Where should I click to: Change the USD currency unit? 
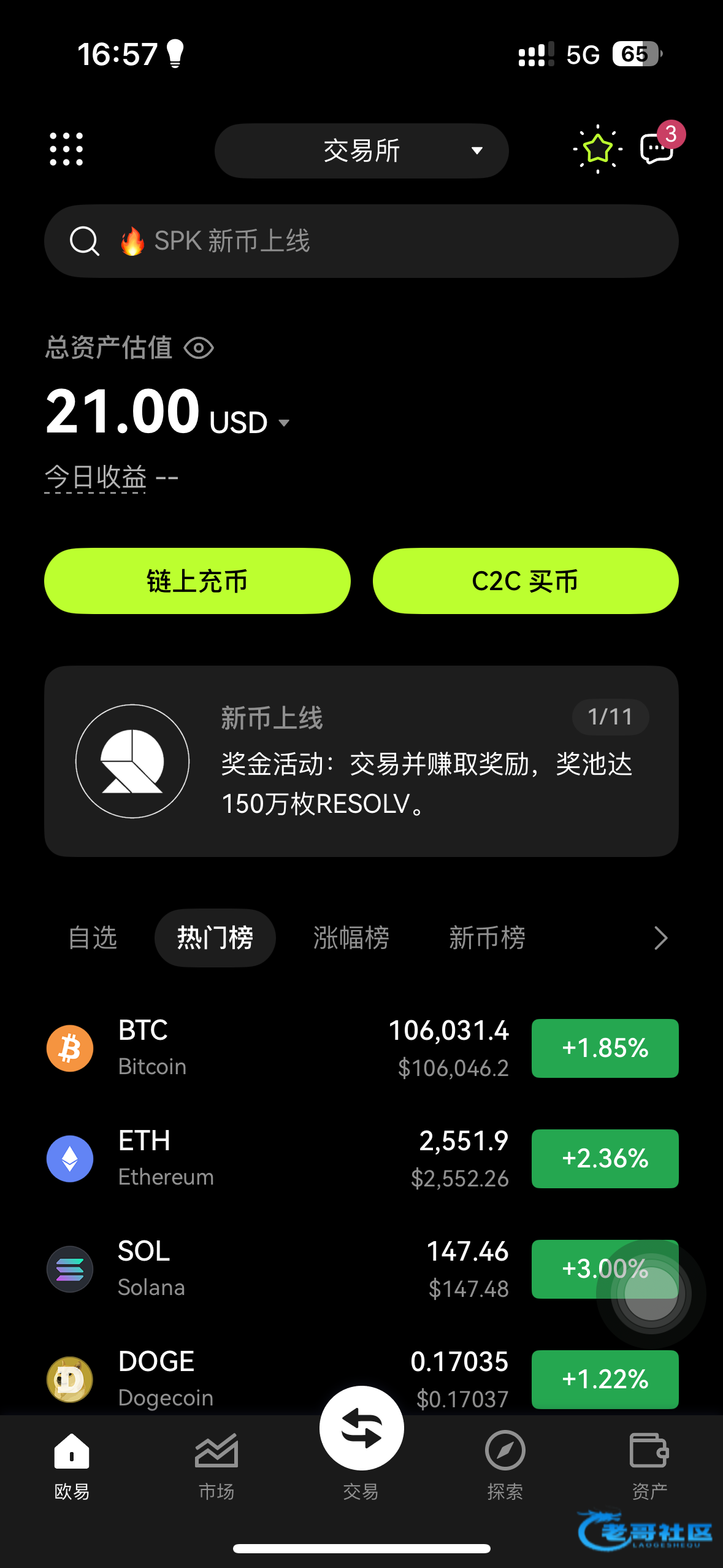[249, 423]
